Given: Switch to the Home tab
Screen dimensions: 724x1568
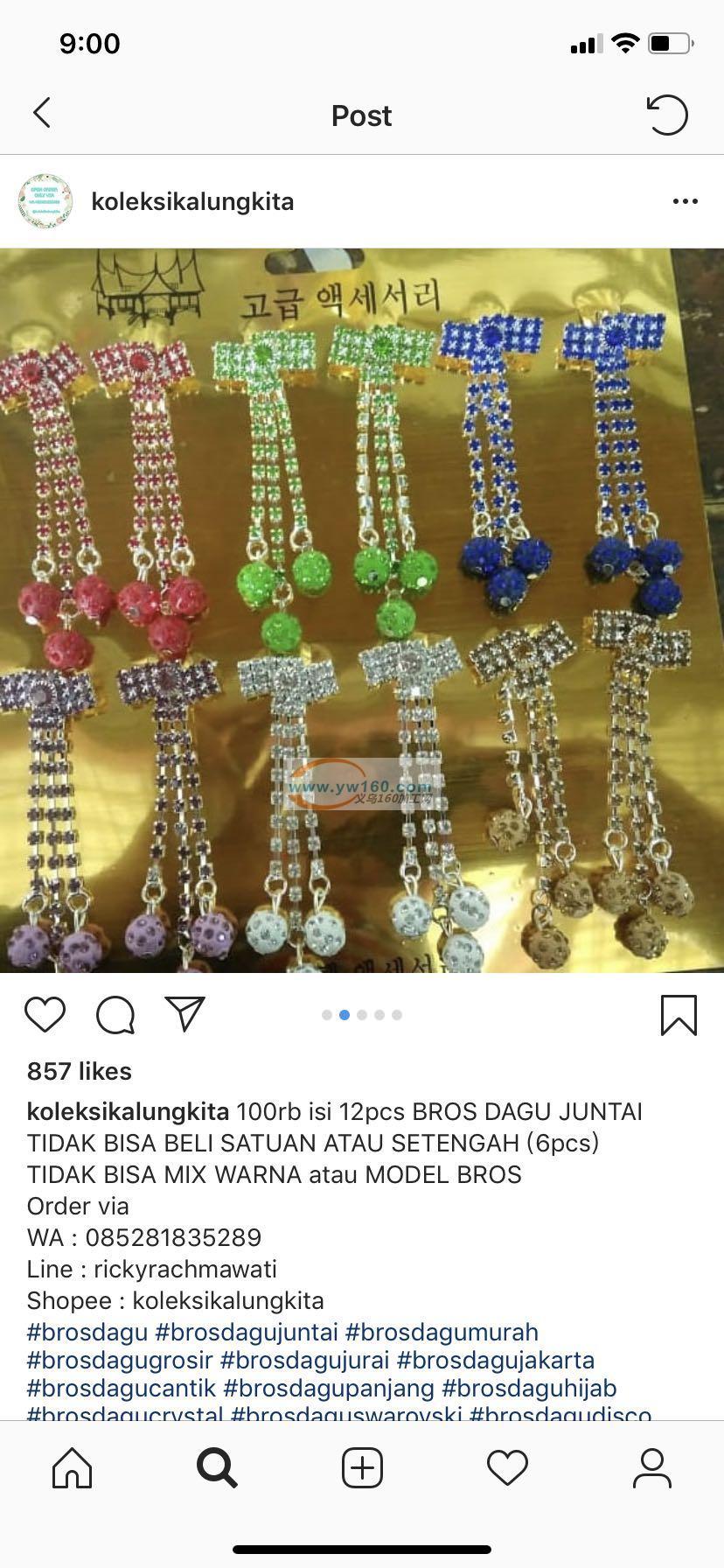Looking at the screenshot, I should click(73, 1467).
